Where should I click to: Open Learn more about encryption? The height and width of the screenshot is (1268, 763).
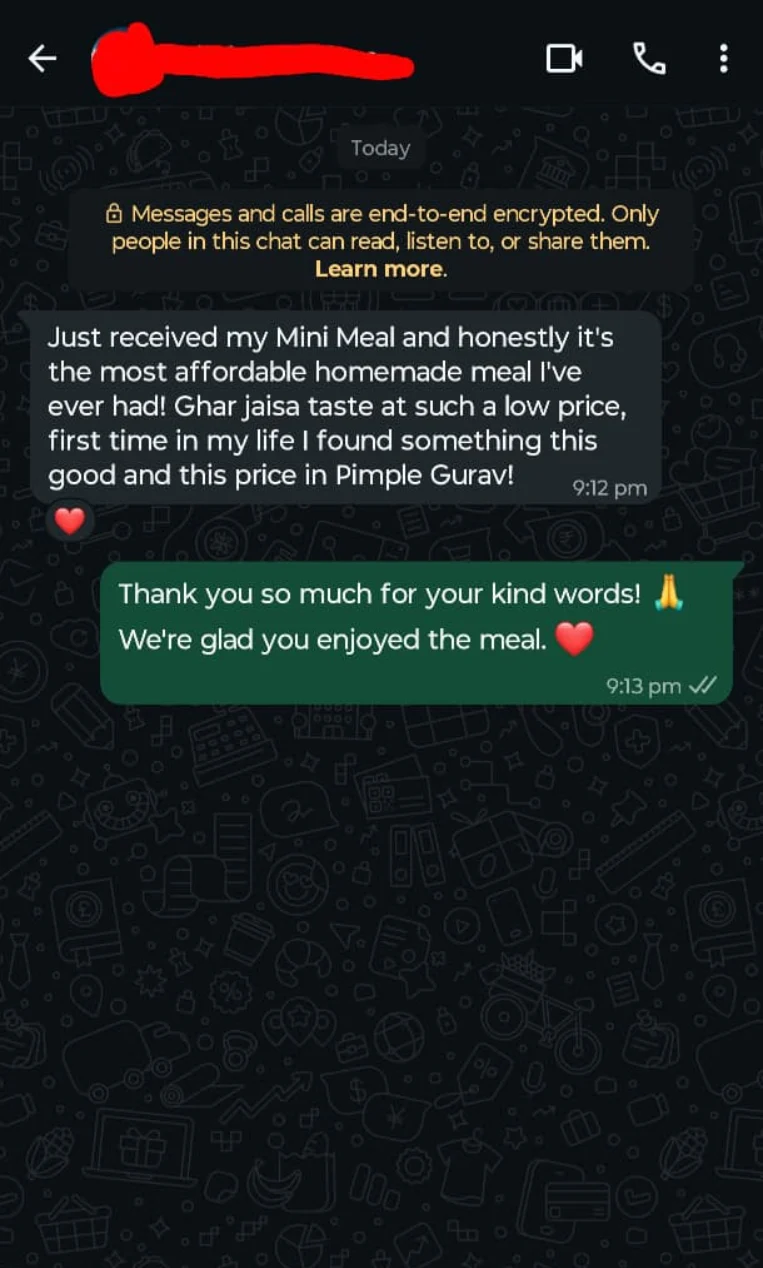tap(377, 268)
